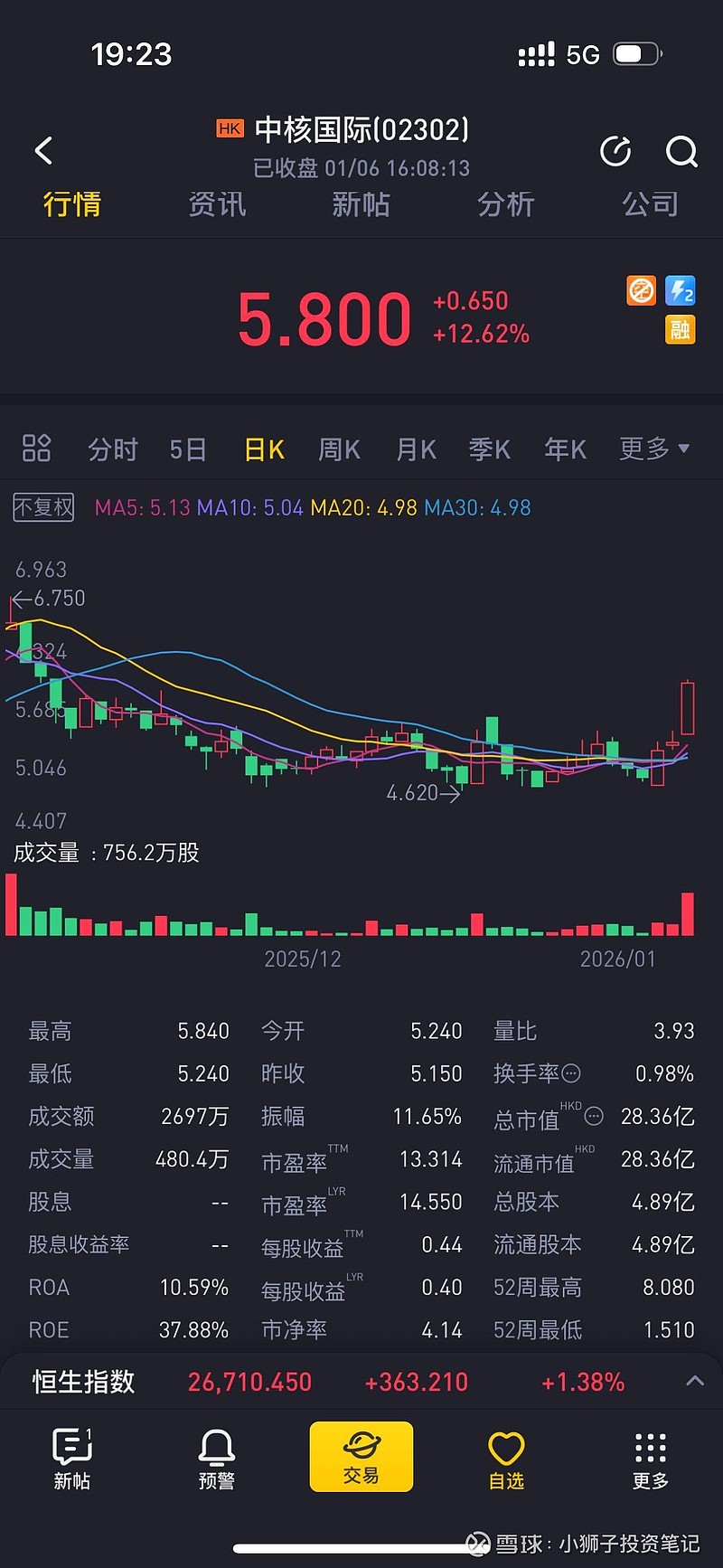Switch chart to 月K

point(416,449)
